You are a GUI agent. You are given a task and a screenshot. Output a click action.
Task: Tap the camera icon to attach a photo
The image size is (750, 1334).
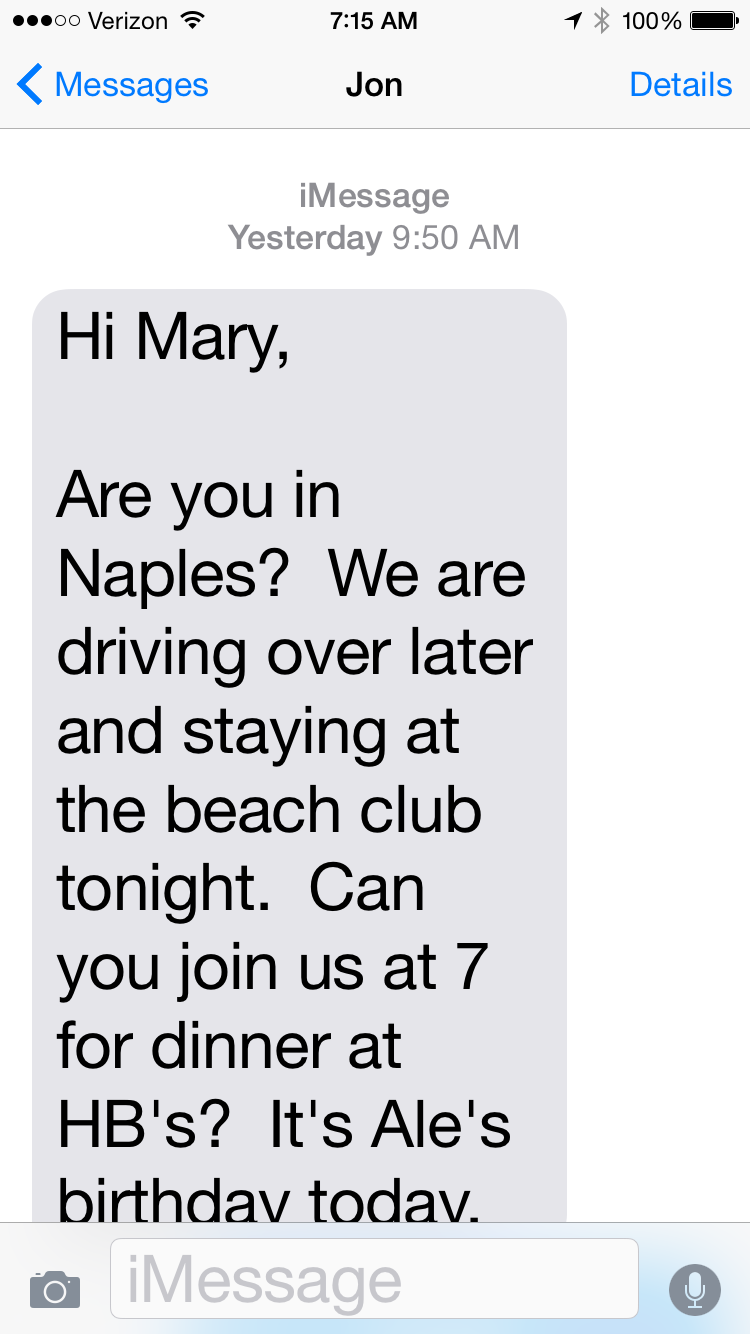(x=55, y=1290)
